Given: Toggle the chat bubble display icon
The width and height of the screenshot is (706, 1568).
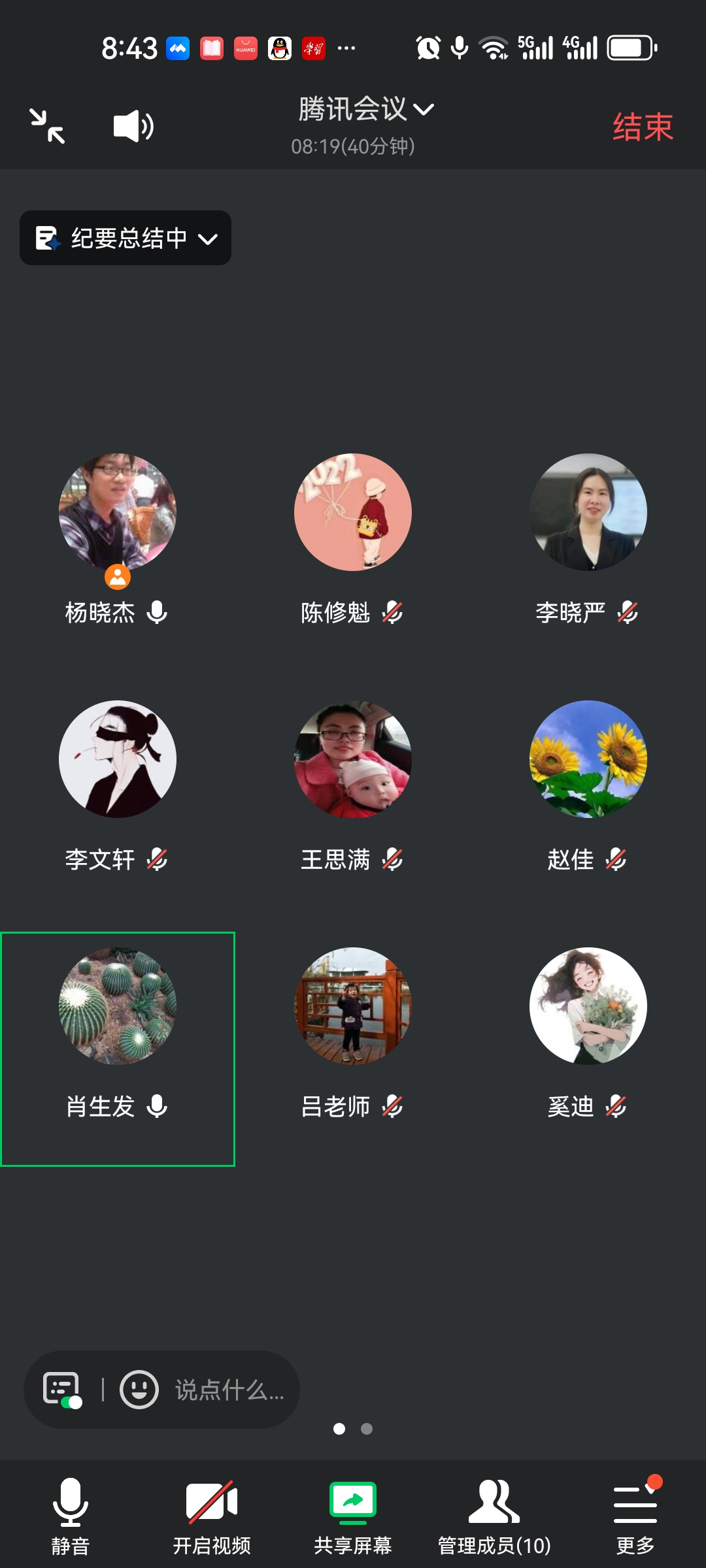Looking at the screenshot, I should coord(62,1390).
